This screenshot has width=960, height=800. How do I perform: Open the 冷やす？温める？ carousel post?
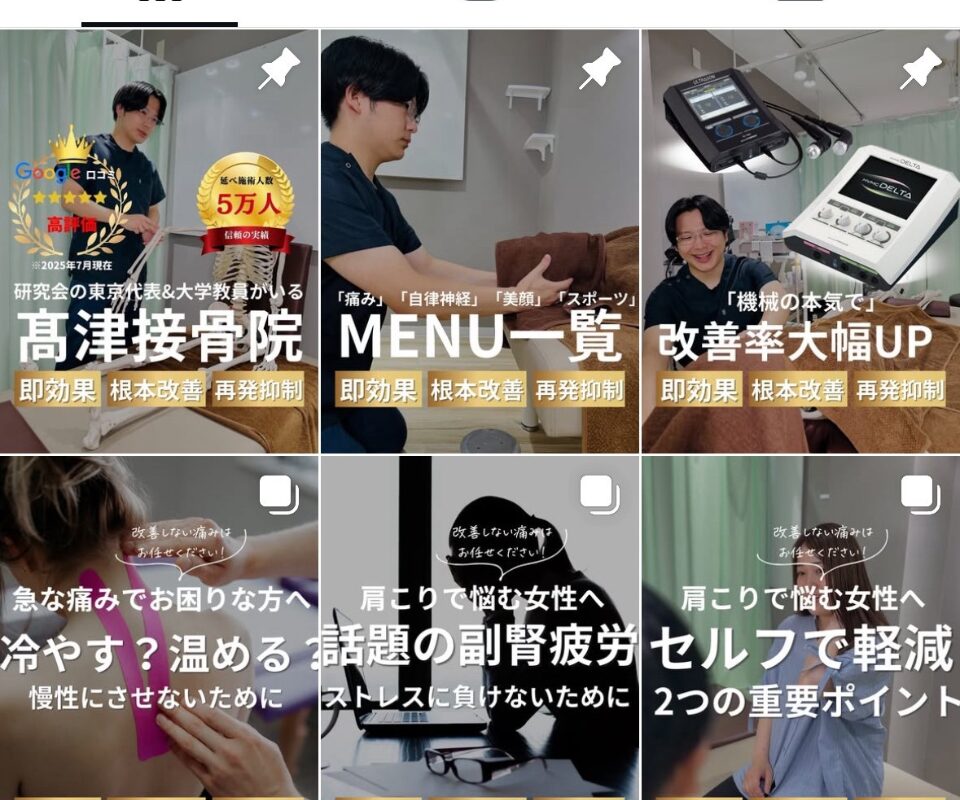[x=159, y=628]
